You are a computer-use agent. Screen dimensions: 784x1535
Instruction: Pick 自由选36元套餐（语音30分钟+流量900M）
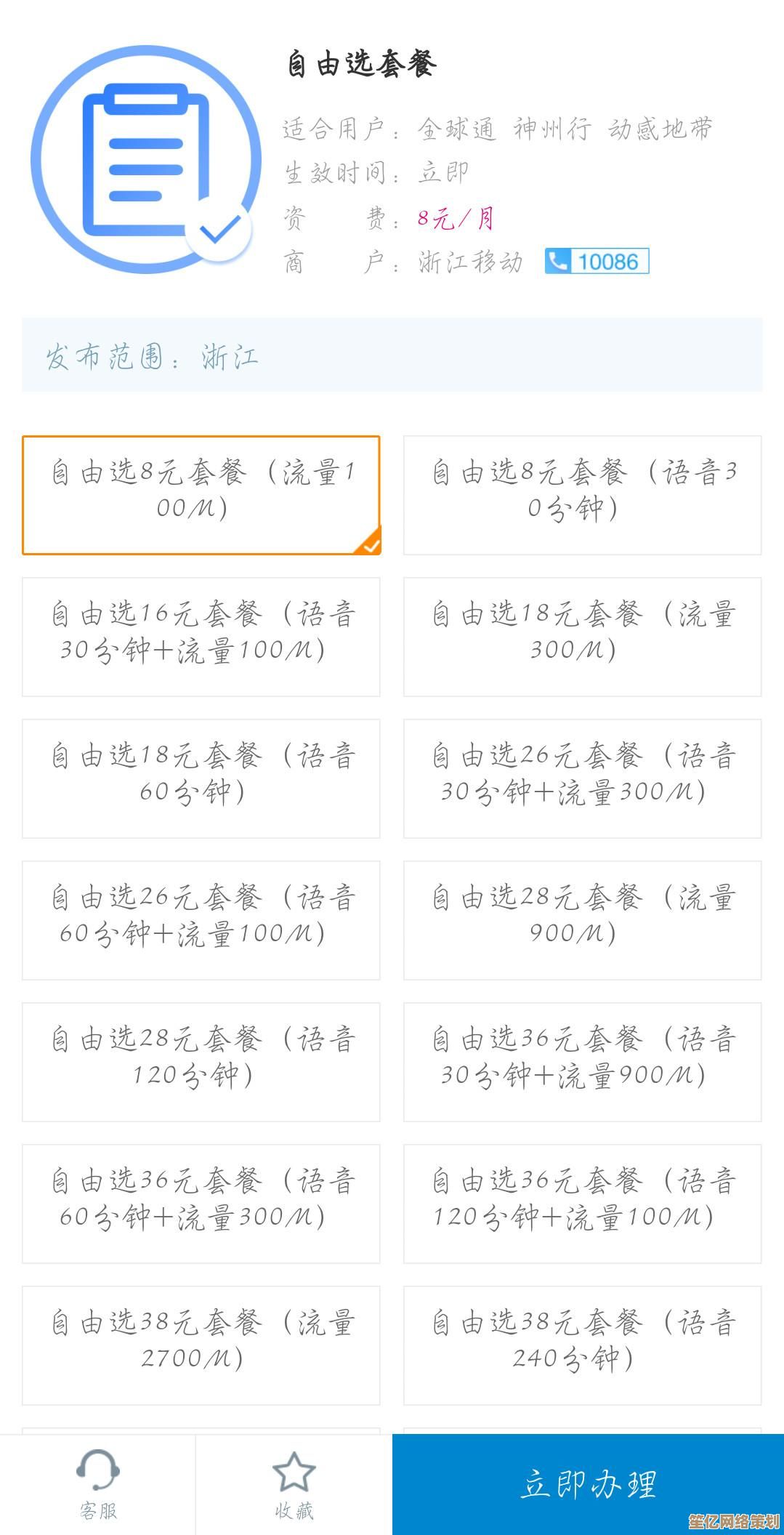[x=582, y=1062]
